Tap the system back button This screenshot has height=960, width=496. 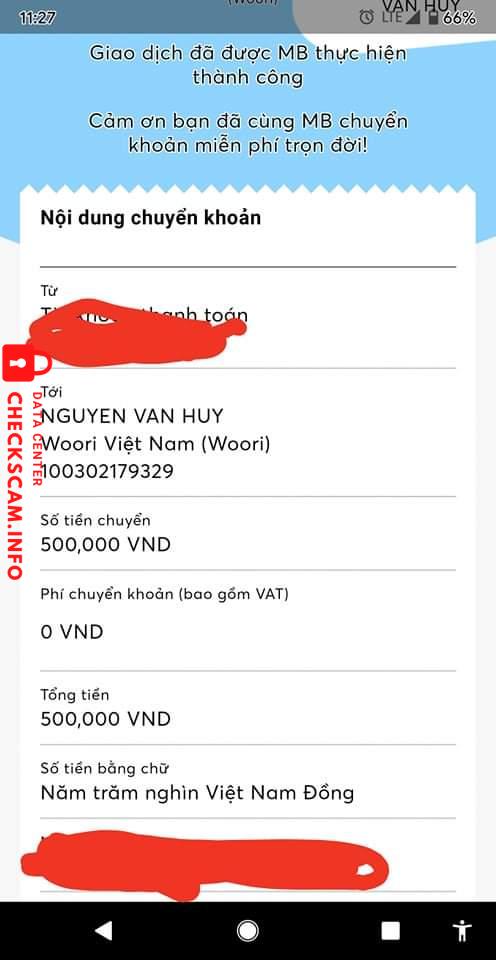(104, 931)
